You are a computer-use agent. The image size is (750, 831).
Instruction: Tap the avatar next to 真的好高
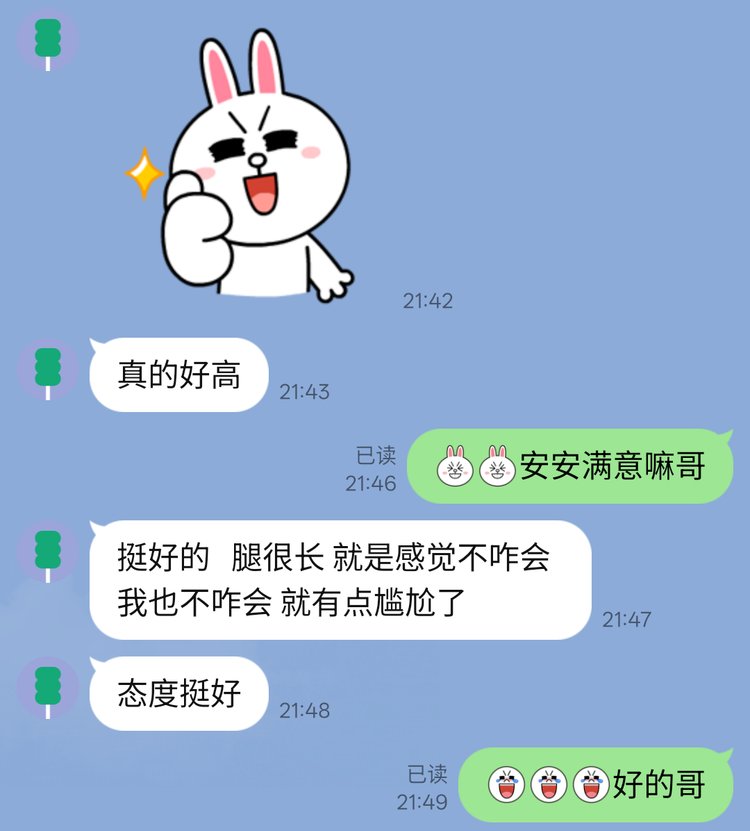(x=47, y=367)
